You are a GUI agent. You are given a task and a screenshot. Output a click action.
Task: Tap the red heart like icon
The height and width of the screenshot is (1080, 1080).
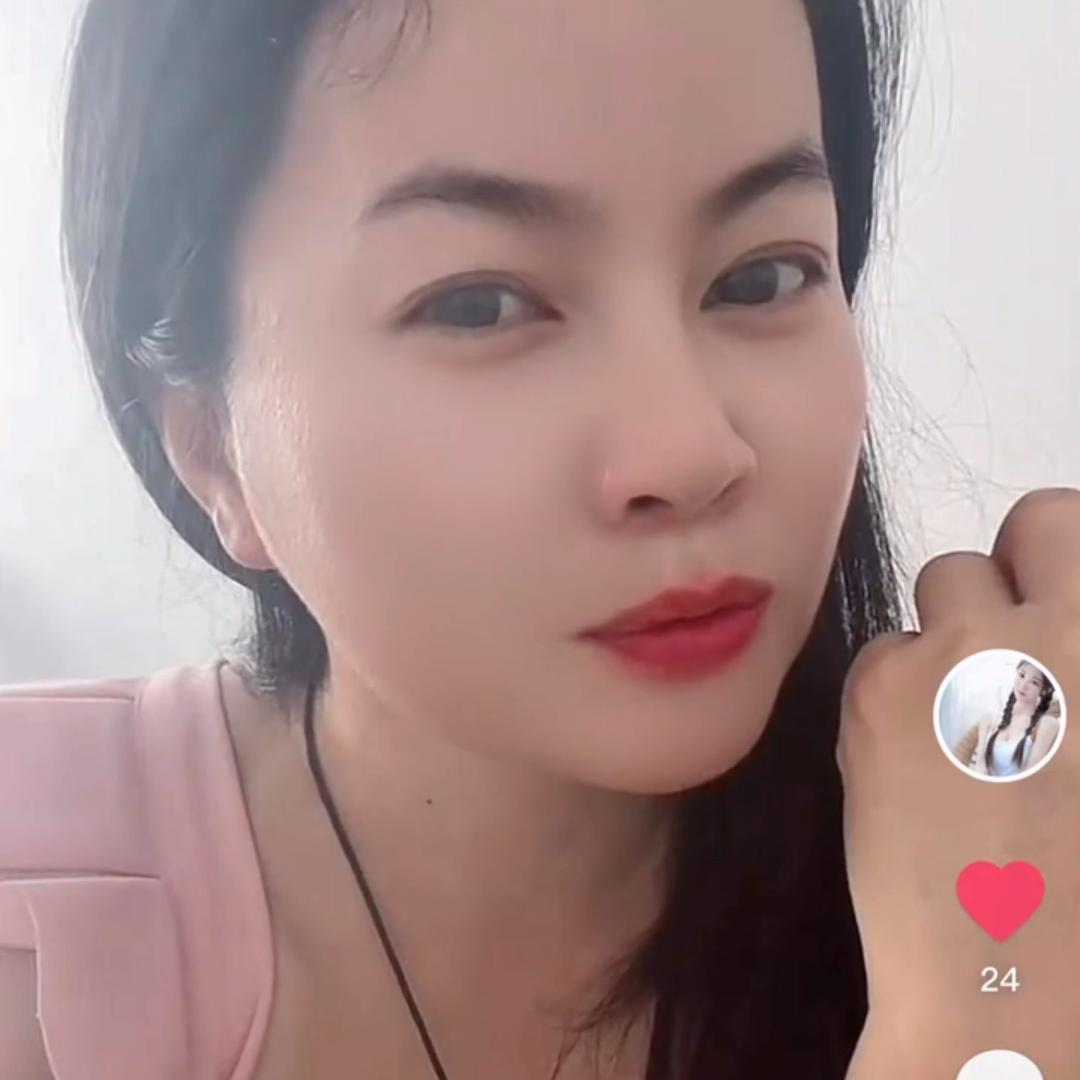point(1000,898)
